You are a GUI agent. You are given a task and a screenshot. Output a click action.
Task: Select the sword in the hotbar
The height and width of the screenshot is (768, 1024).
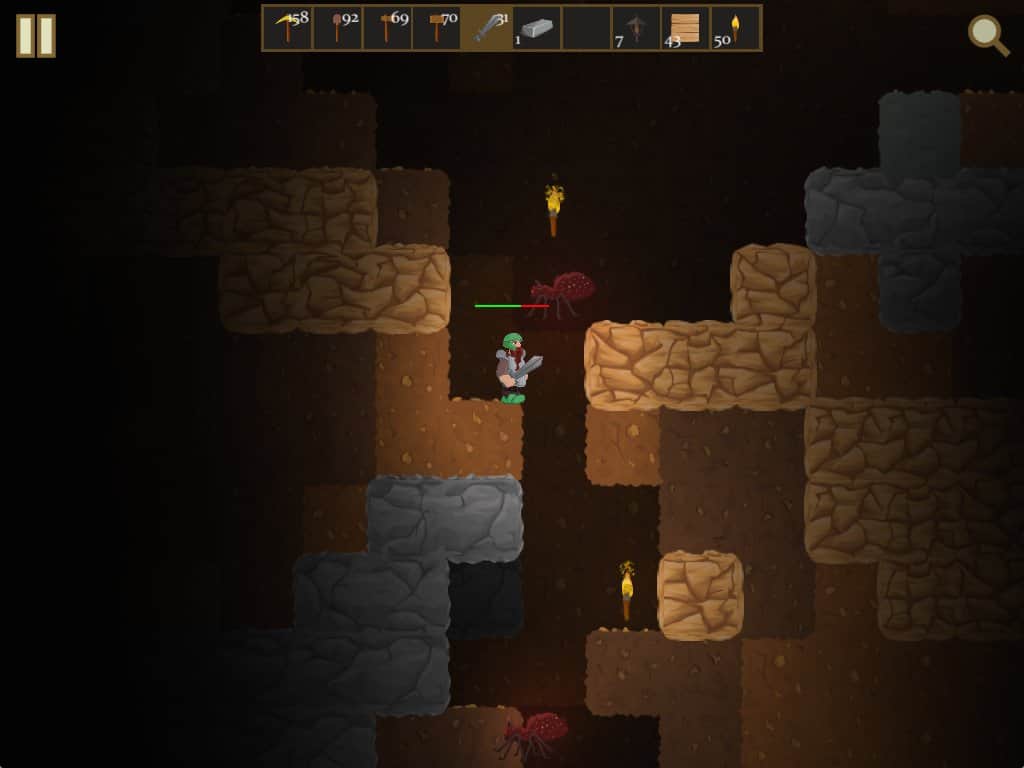coord(487,28)
